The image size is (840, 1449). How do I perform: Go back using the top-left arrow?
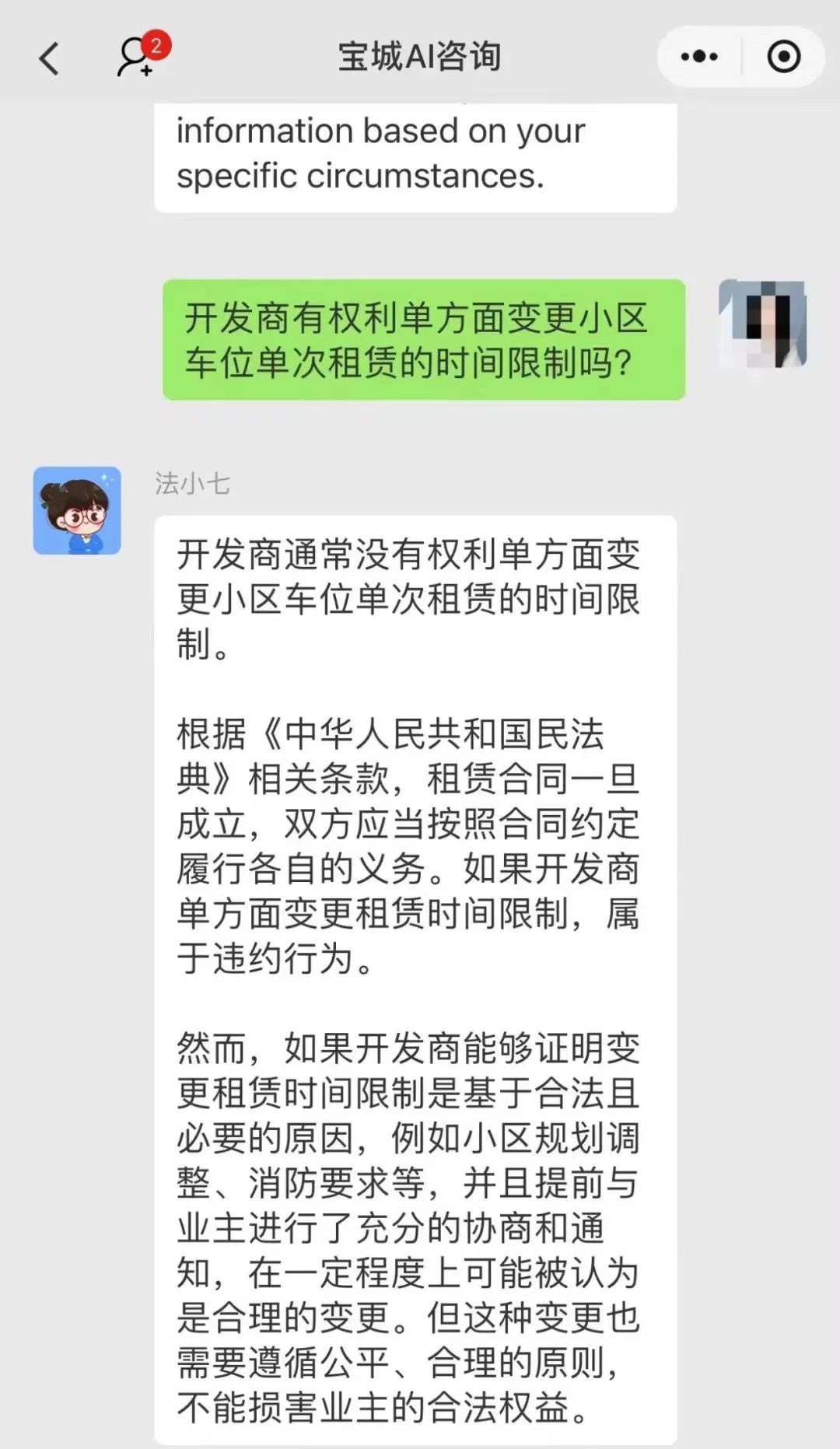pos(49,58)
